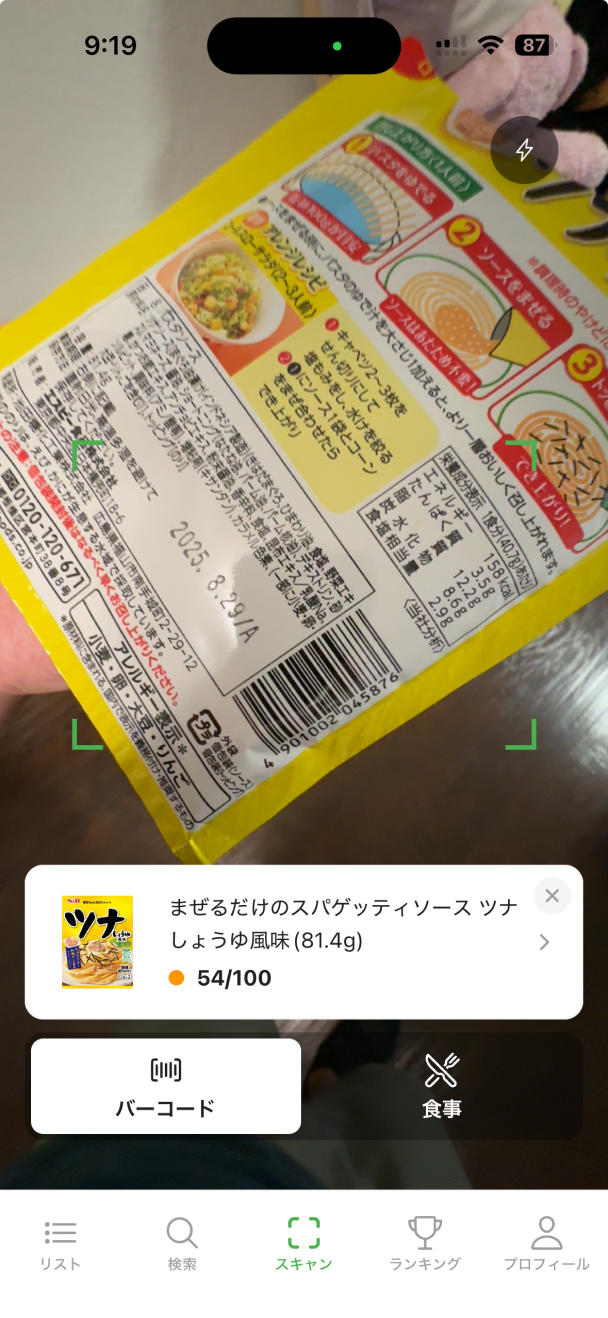This screenshot has width=608, height=1318.
Task: Dismiss the scanned product card
Action: tap(552, 895)
